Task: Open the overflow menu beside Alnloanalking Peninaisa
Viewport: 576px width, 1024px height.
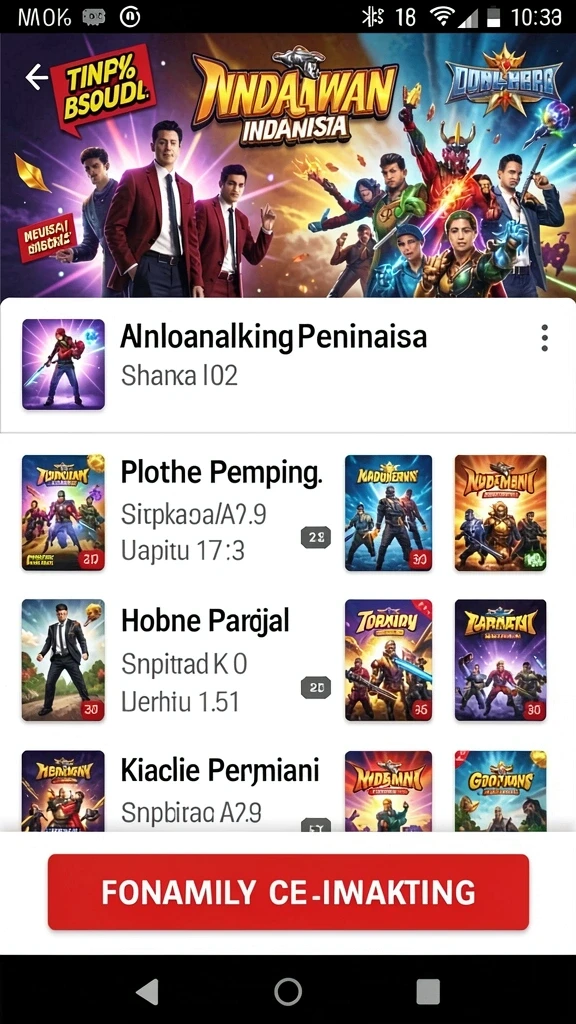Action: coord(544,338)
